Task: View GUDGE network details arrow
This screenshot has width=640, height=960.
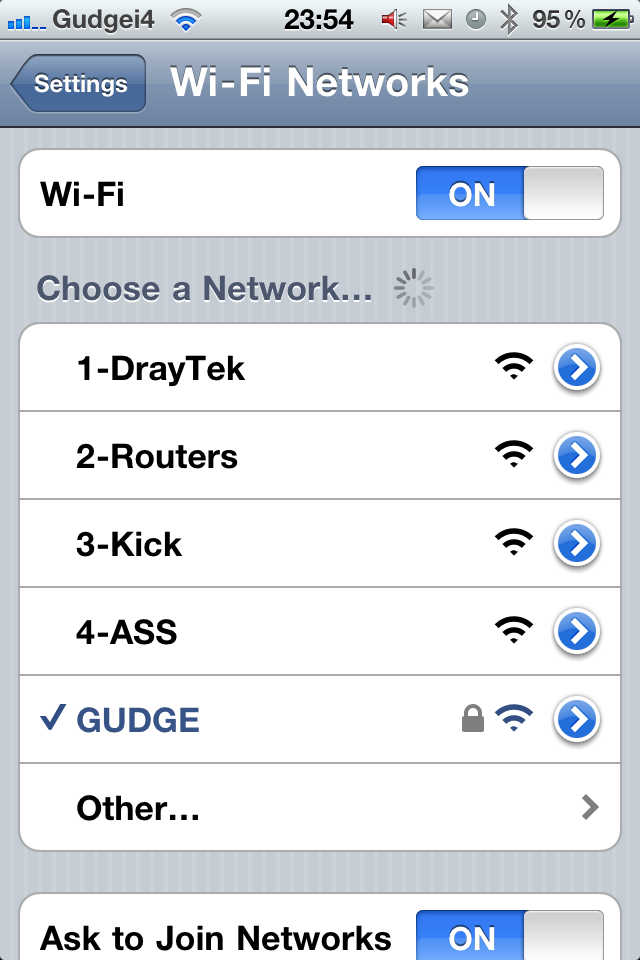Action: click(x=577, y=720)
